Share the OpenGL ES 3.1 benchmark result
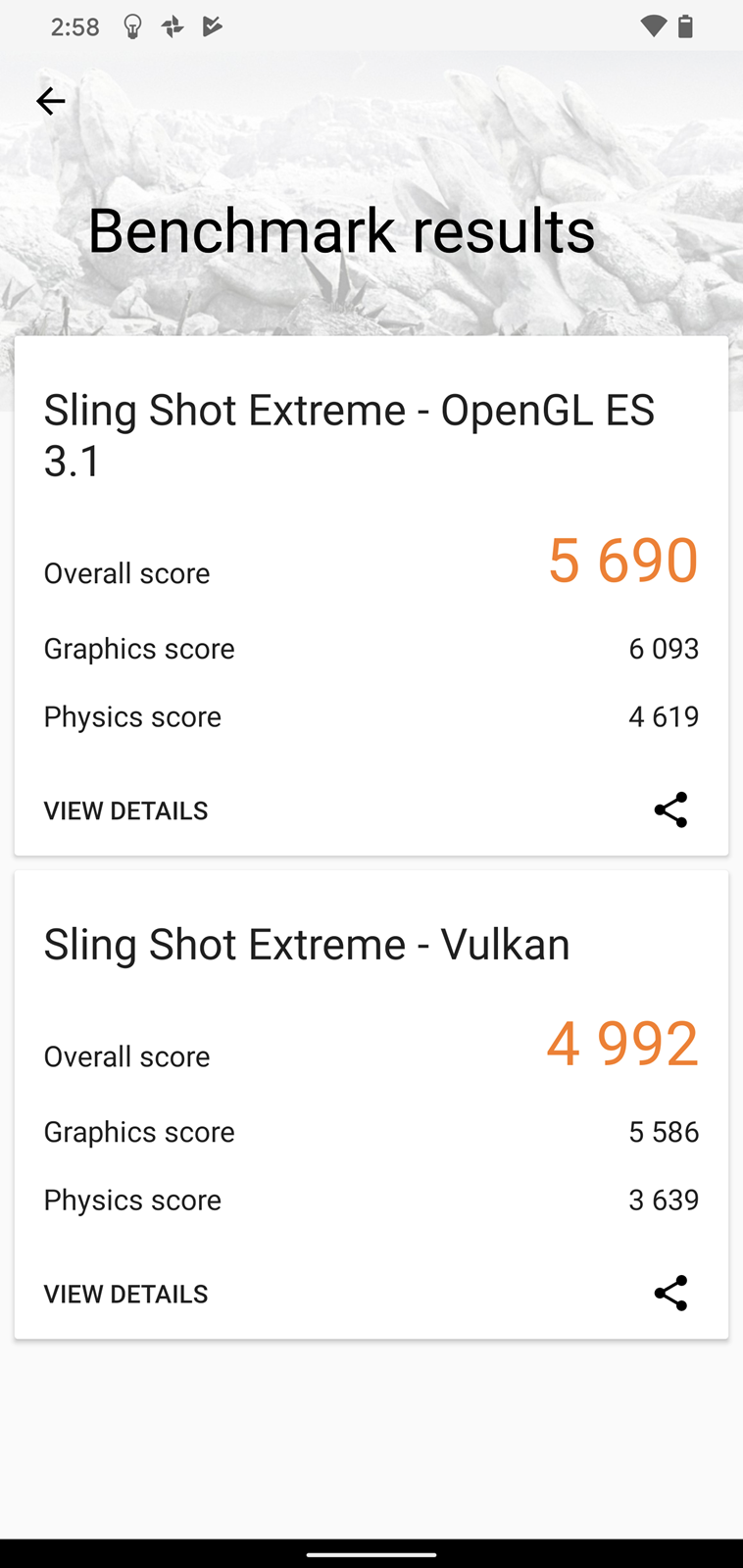 tap(670, 810)
